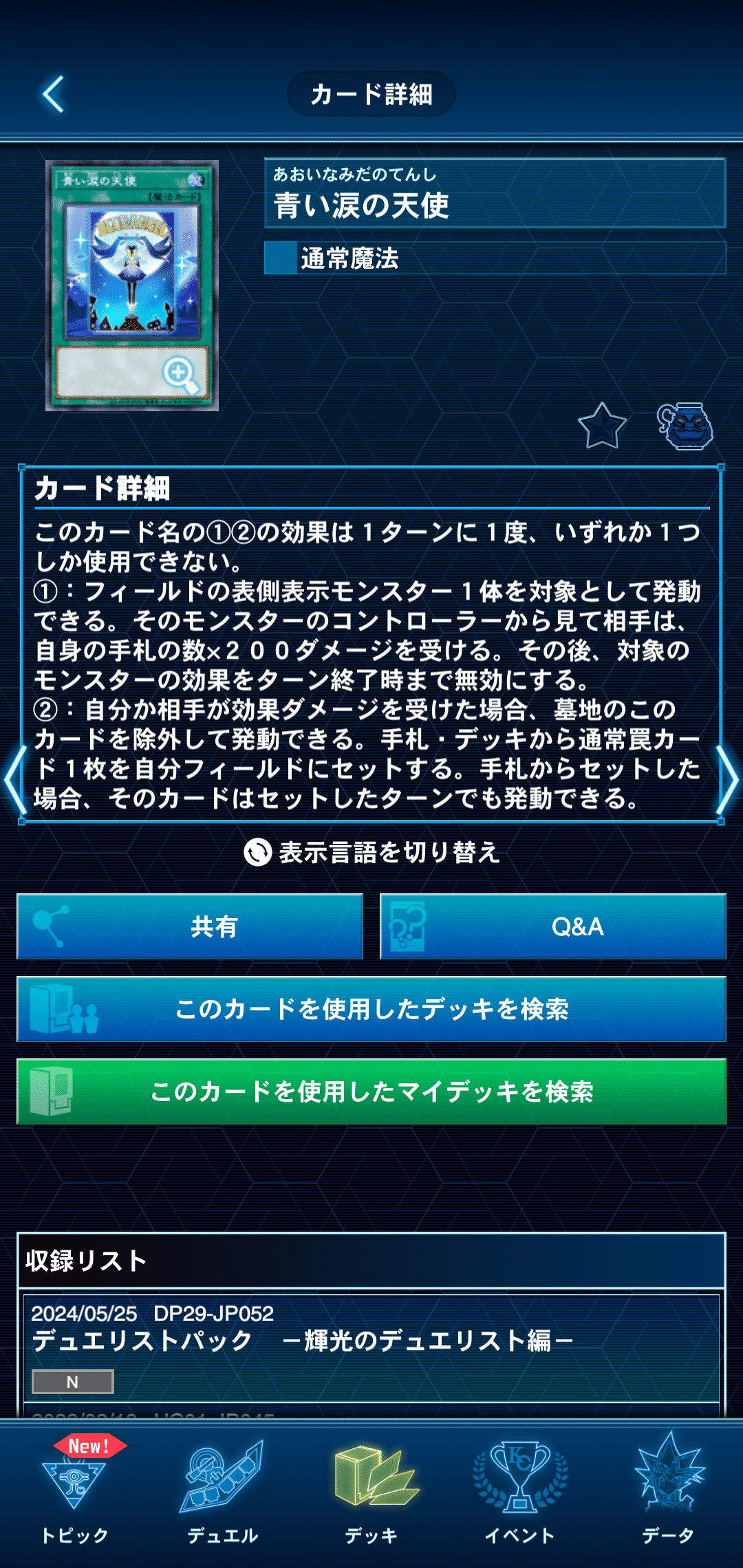The image size is (743, 1568).
Task: Show next card with right arrow
Action: pyautogui.click(x=729, y=781)
